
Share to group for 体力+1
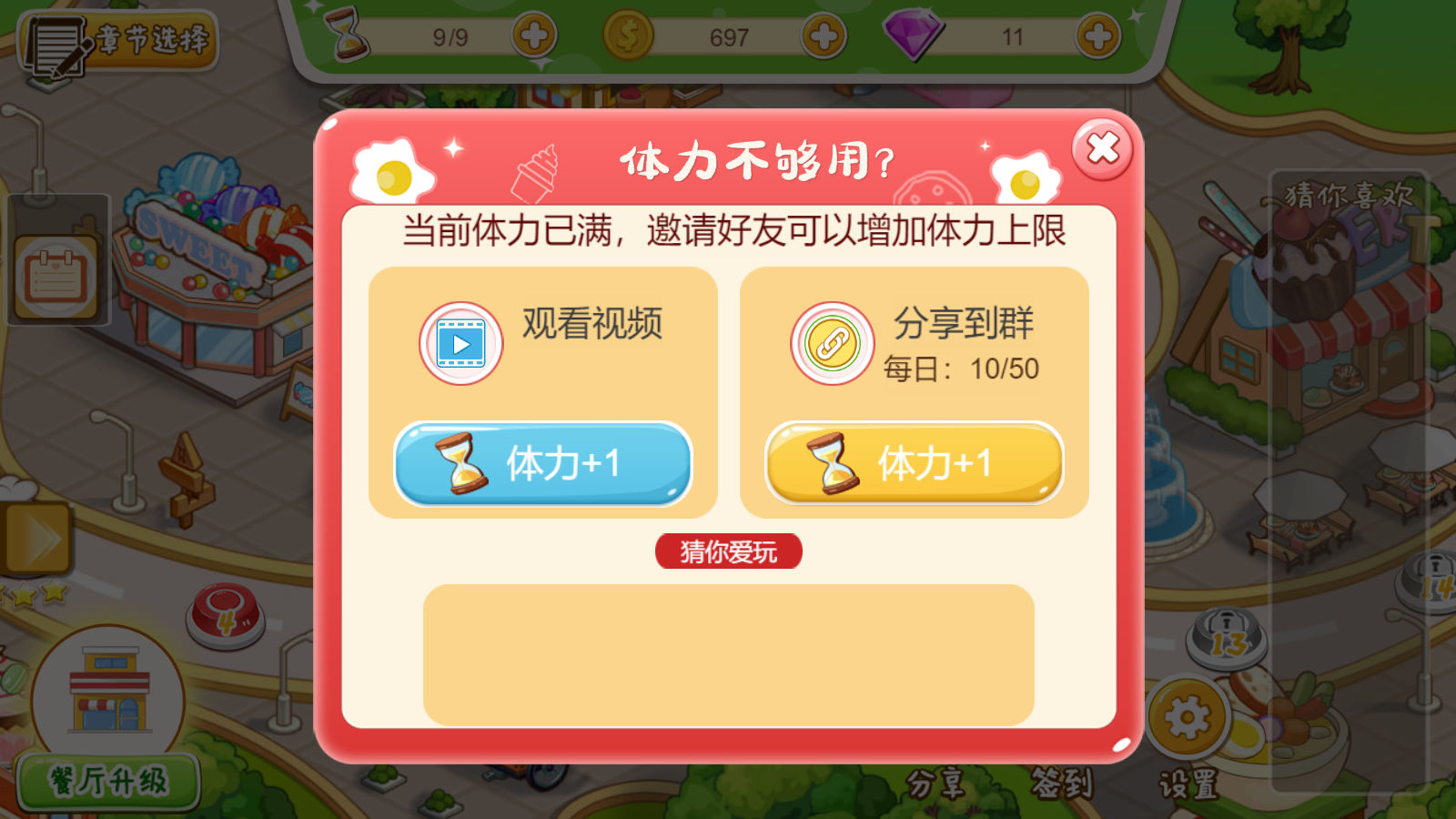[915, 463]
